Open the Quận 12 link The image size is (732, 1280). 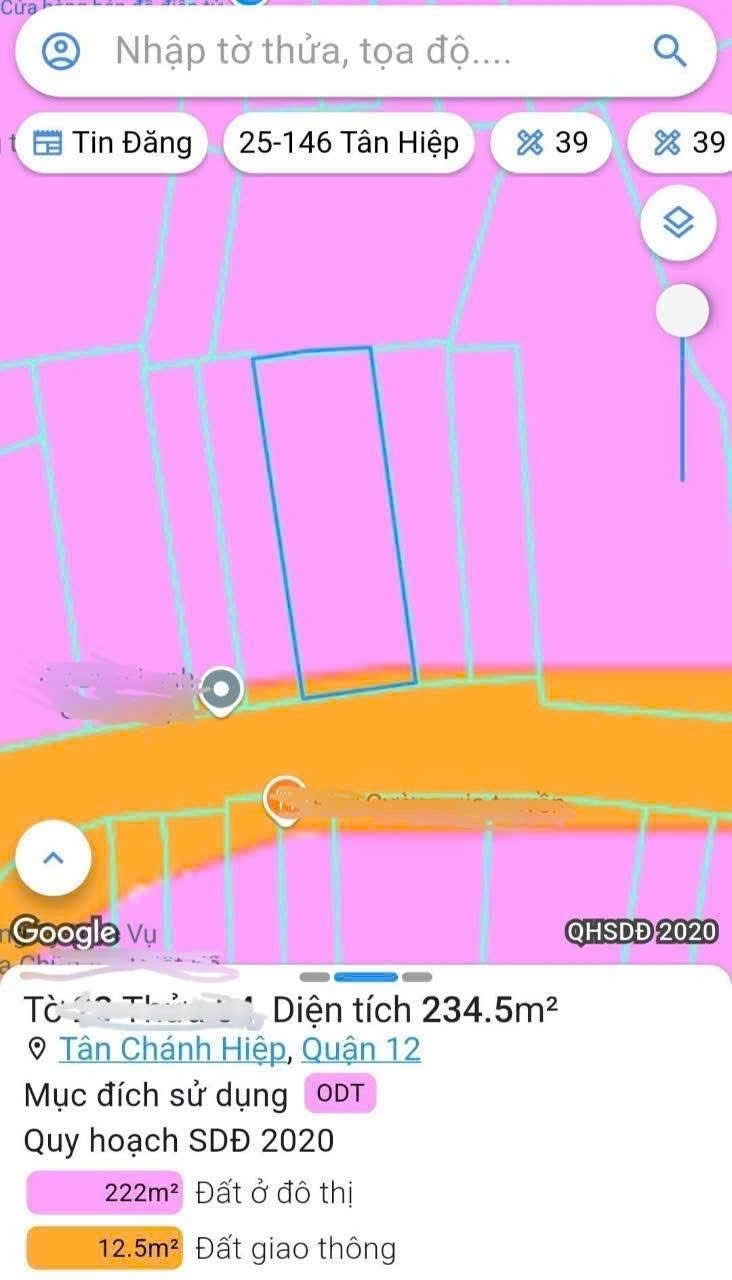coord(361,1049)
